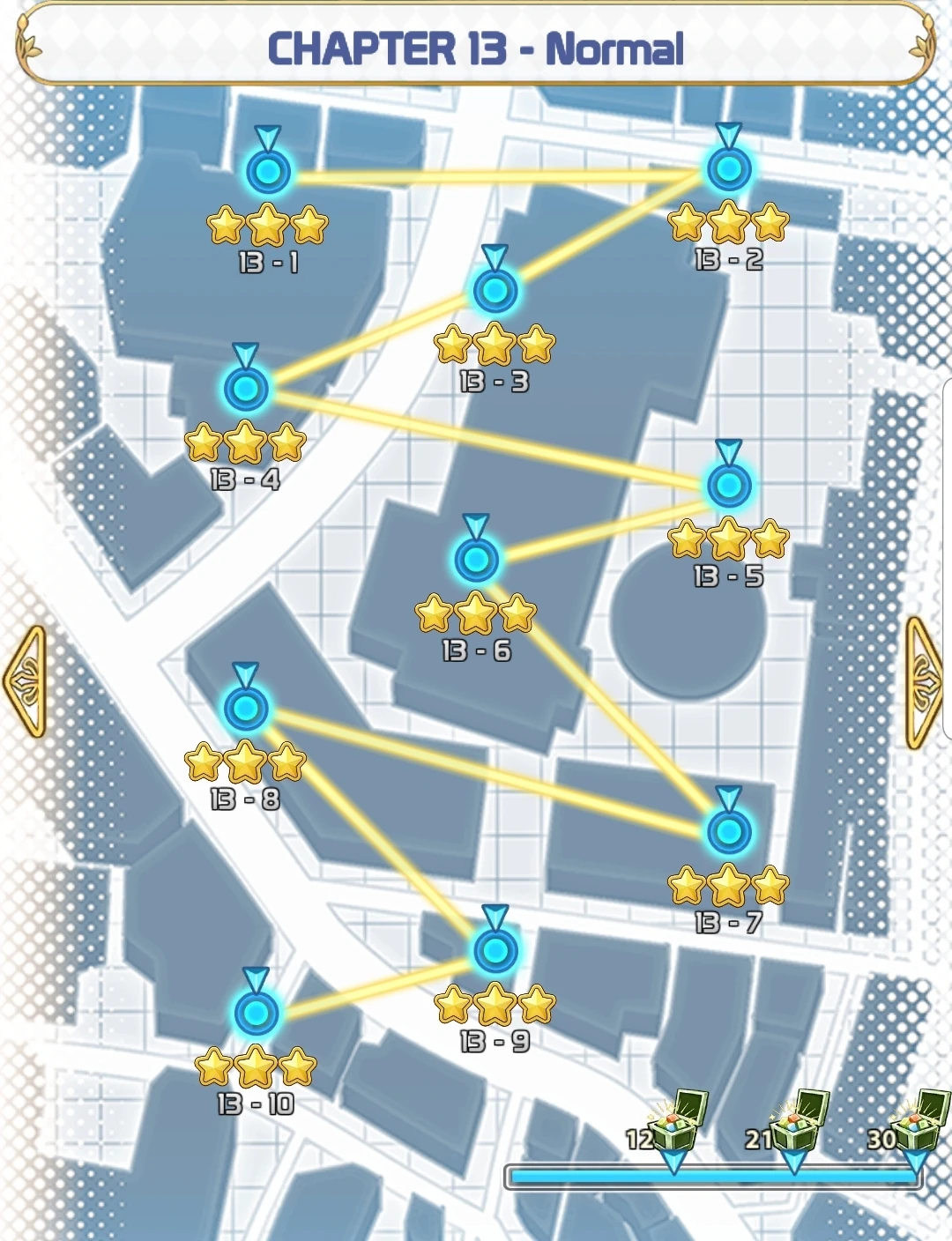Open the final stage 13-10
952x1241 pixels.
[256, 1013]
